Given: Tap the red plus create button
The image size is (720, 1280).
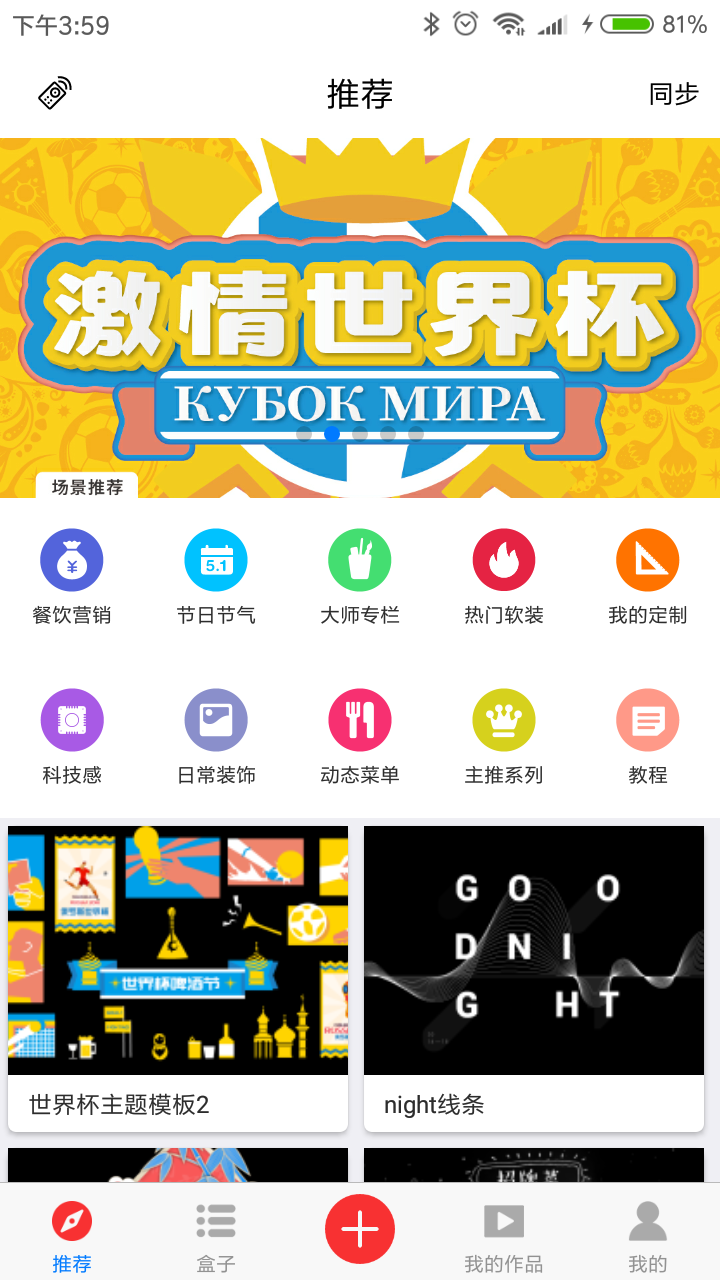Looking at the screenshot, I should click(x=360, y=1229).
